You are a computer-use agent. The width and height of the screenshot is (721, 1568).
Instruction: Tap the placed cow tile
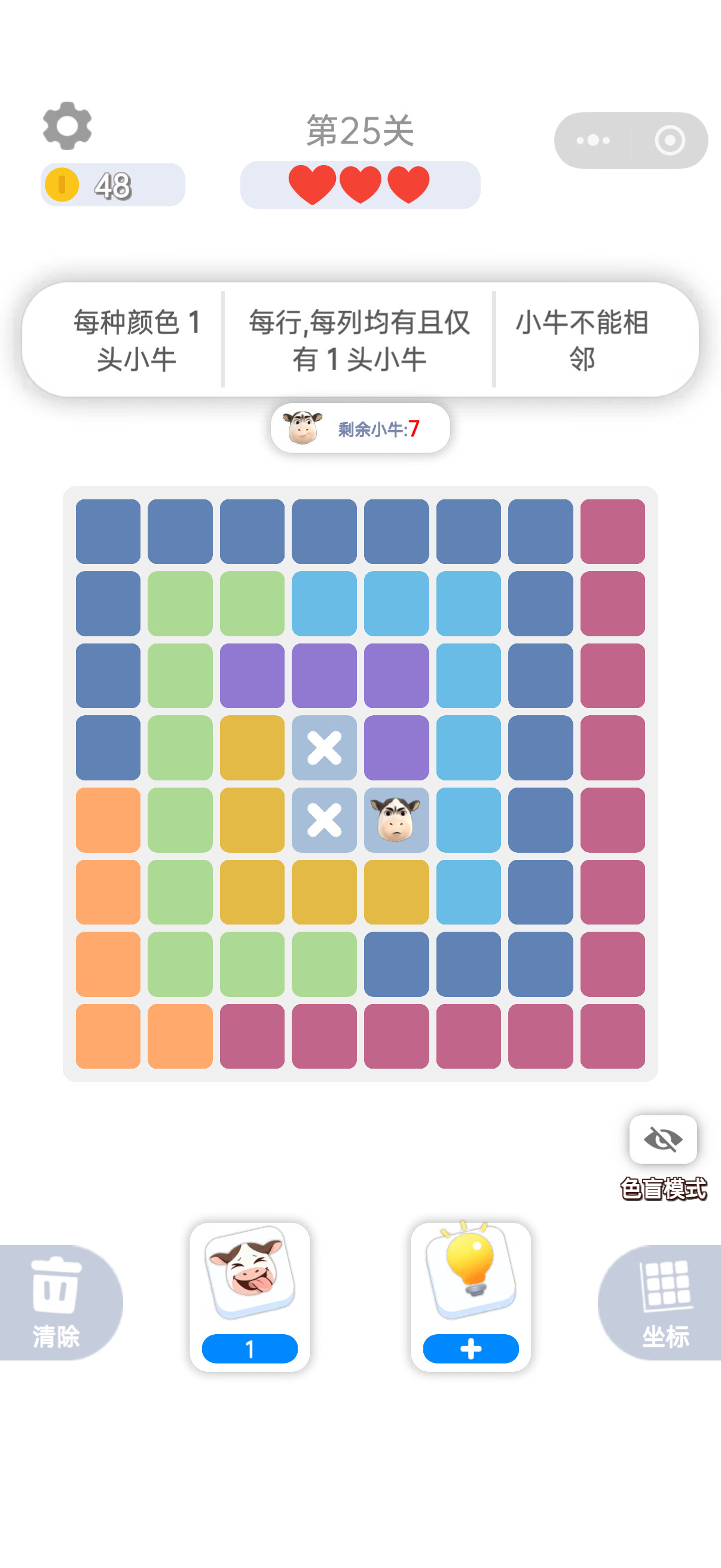click(396, 820)
